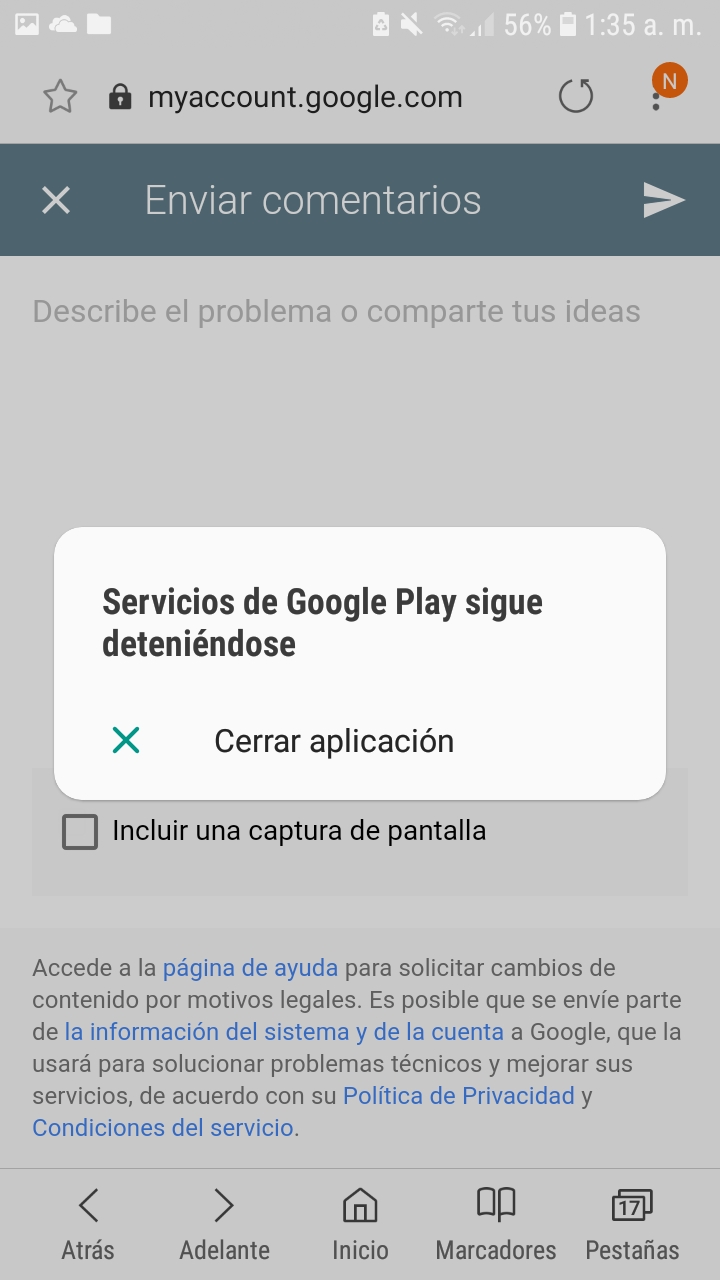Dismiss feedback with the X next to Enviar comentarios
Screen dimensions: 720x1280
pos(55,200)
